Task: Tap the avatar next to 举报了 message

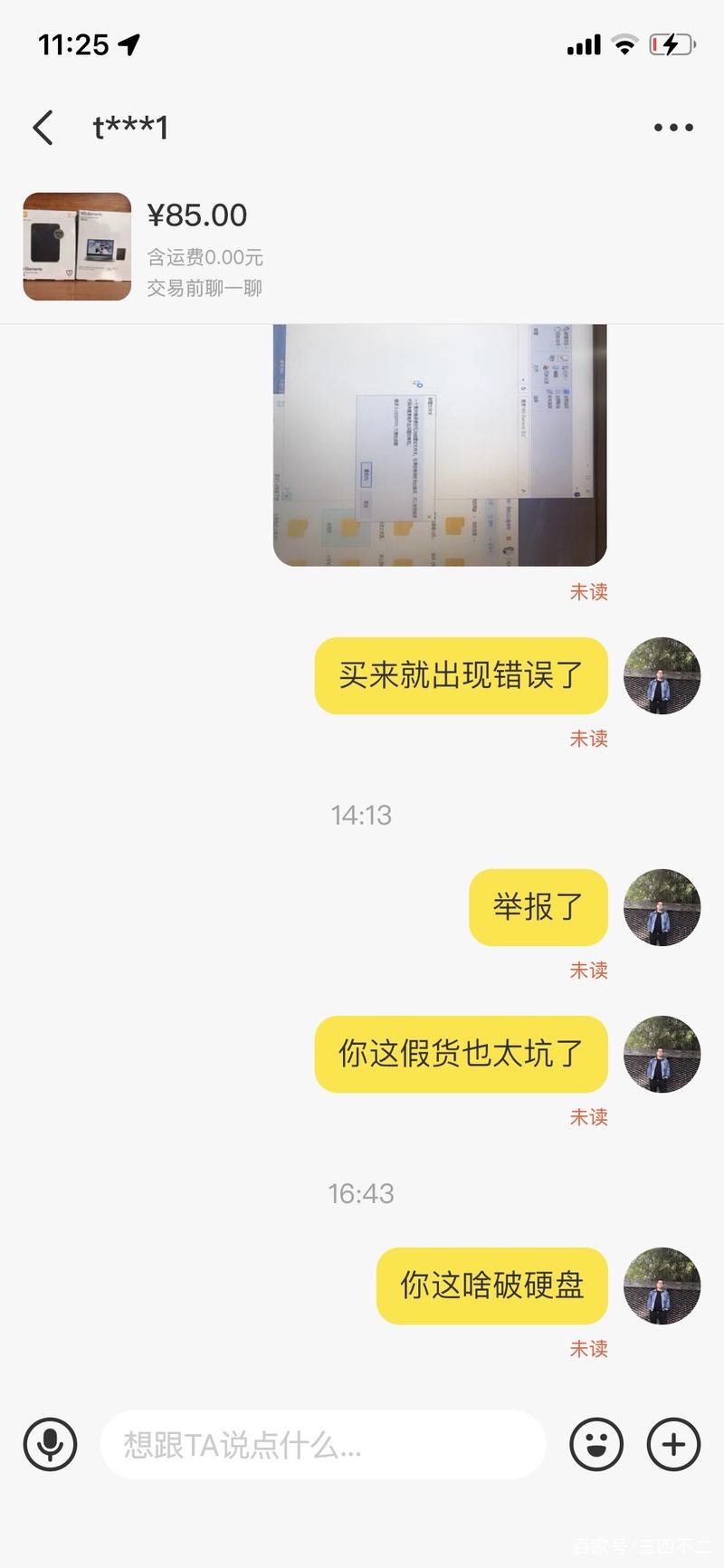Action: [x=662, y=909]
